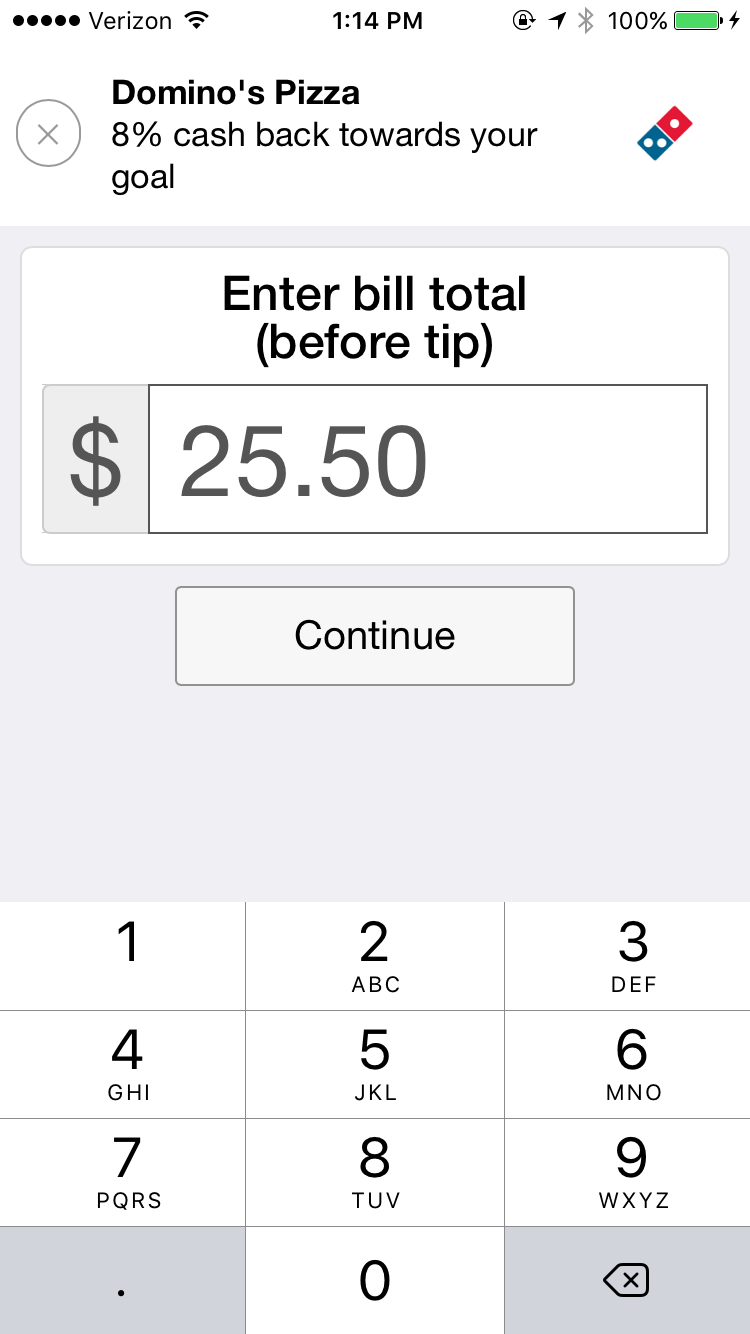750x1334 pixels.
Task: Insert a decimal point
Action: [122, 1281]
